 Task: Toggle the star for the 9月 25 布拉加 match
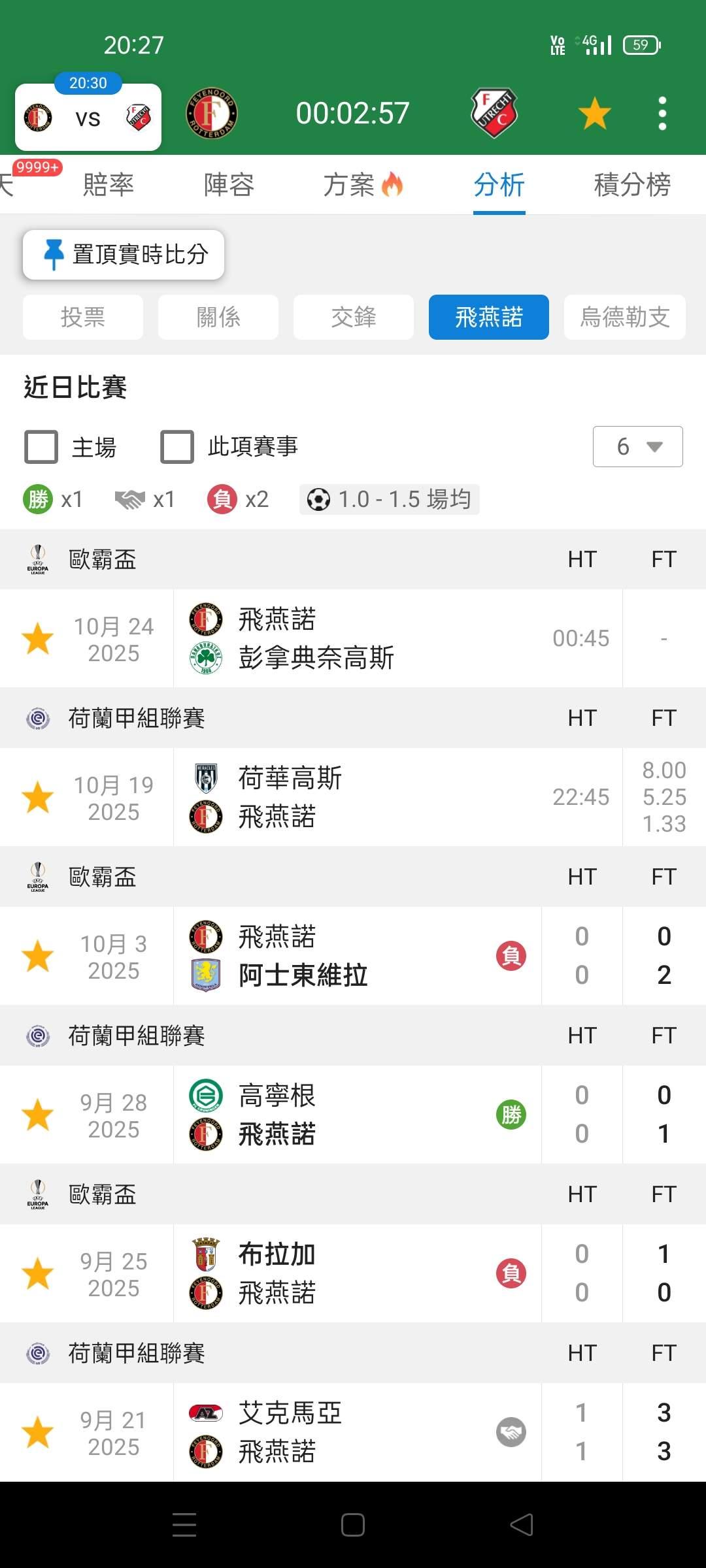click(x=38, y=1273)
